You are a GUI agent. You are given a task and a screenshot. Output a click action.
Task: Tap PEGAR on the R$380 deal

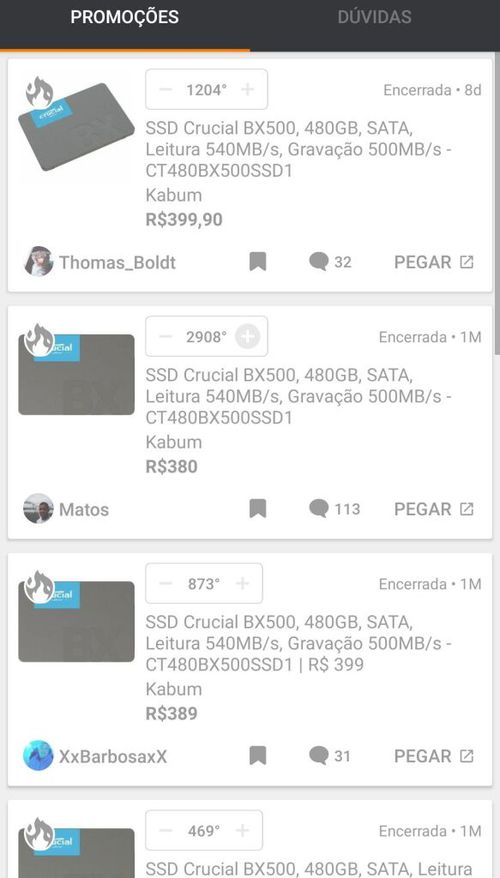click(x=434, y=509)
